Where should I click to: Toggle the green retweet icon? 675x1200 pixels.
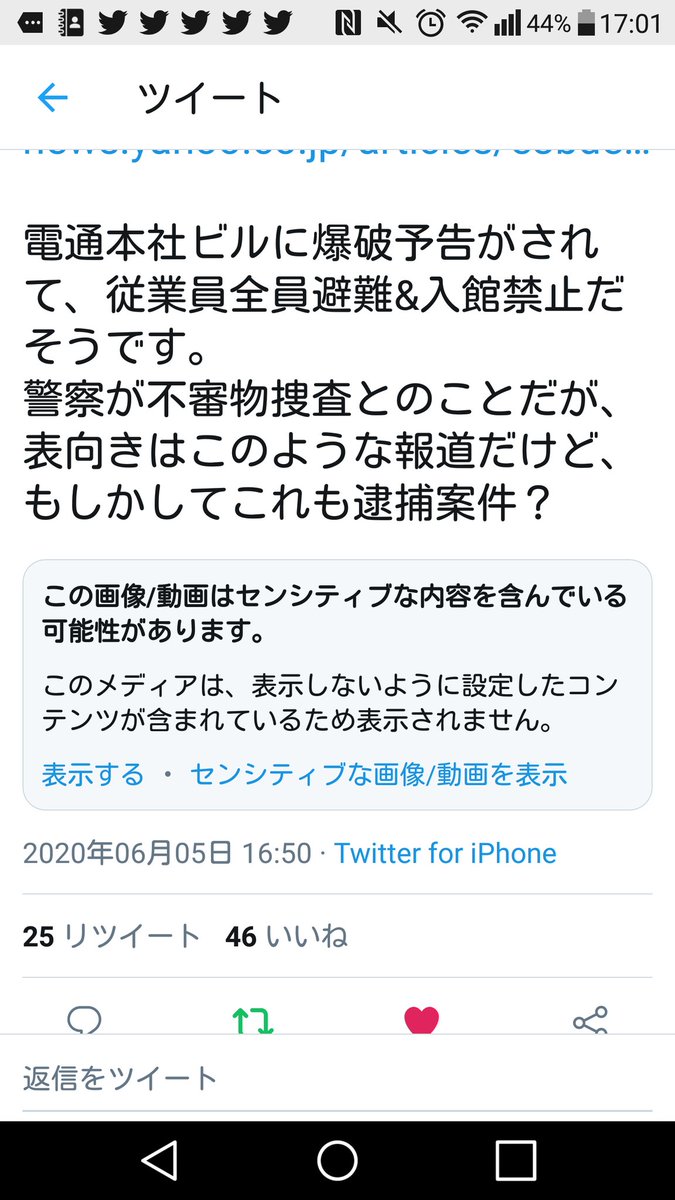point(253,1020)
